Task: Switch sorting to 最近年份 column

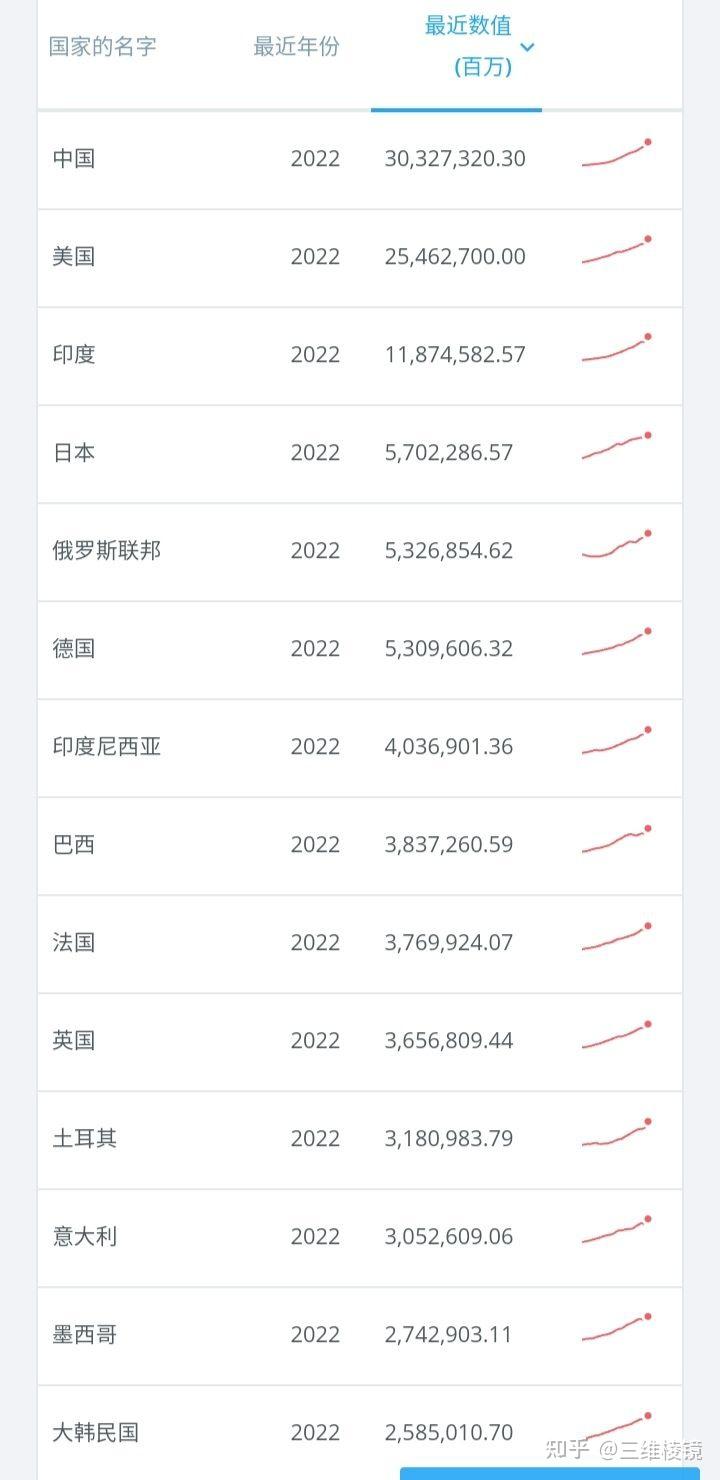Action: pos(295,45)
